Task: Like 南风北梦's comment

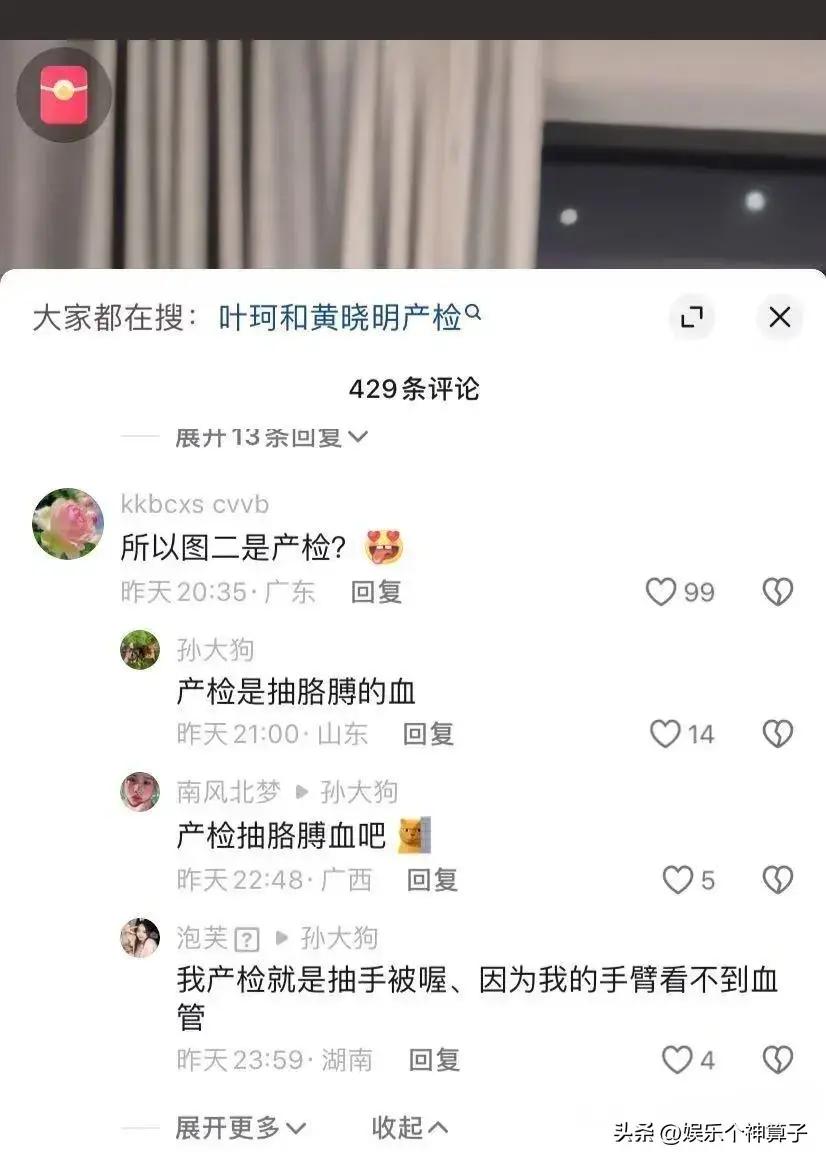Action: tap(678, 880)
